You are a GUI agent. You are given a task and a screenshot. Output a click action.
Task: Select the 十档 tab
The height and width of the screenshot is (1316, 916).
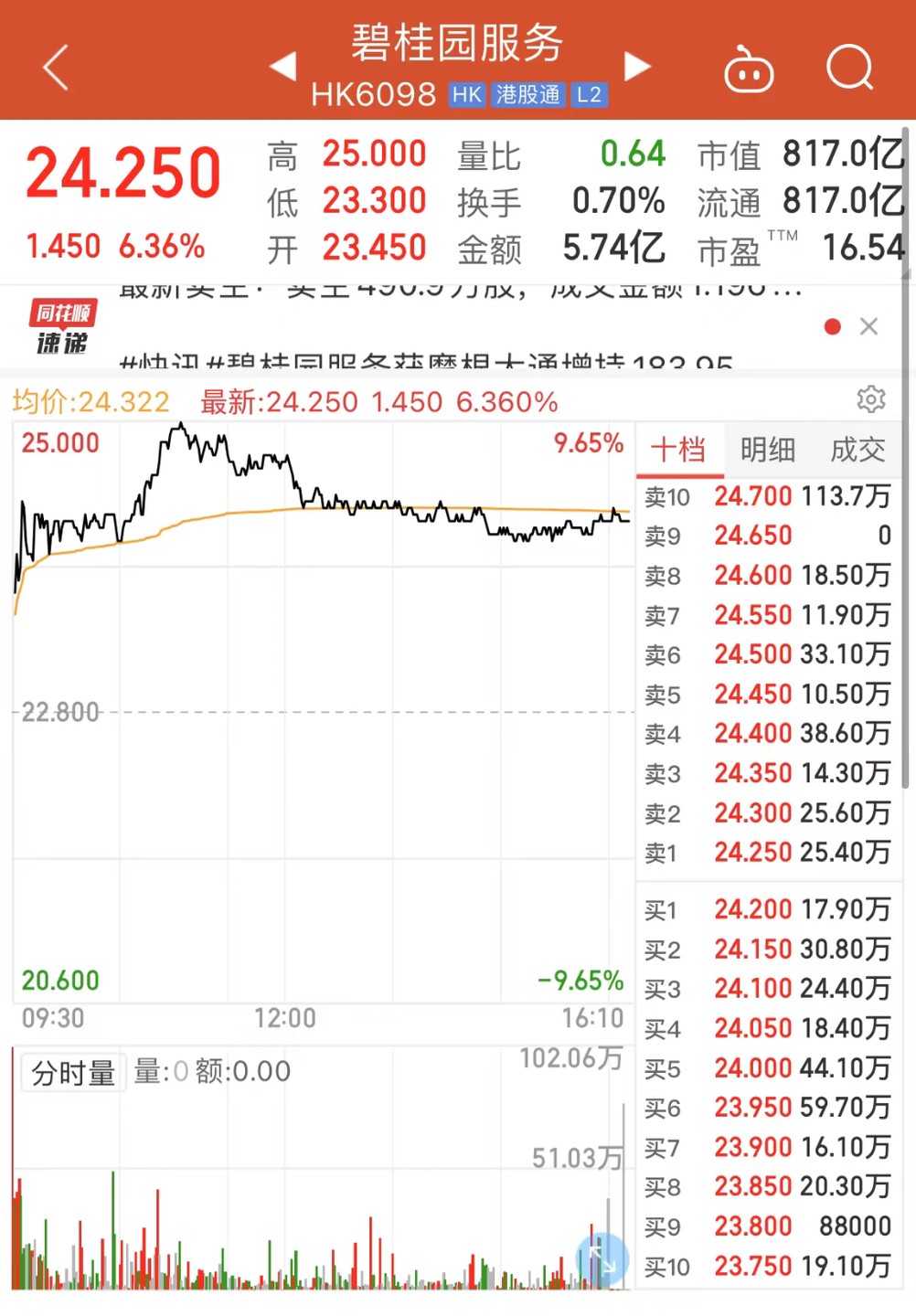pyautogui.click(x=678, y=450)
